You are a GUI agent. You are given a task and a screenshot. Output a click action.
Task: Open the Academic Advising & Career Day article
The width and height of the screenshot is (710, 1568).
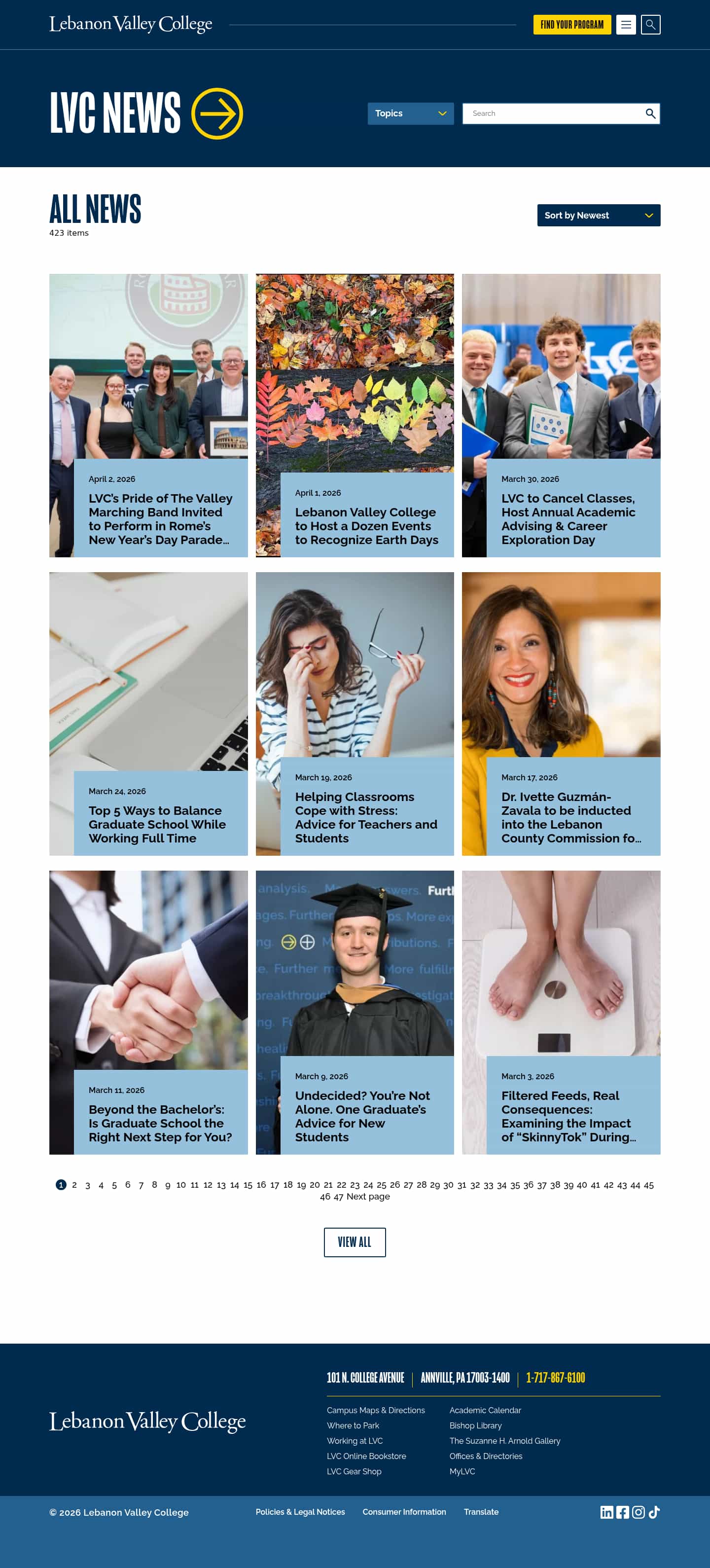coord(568,518)
